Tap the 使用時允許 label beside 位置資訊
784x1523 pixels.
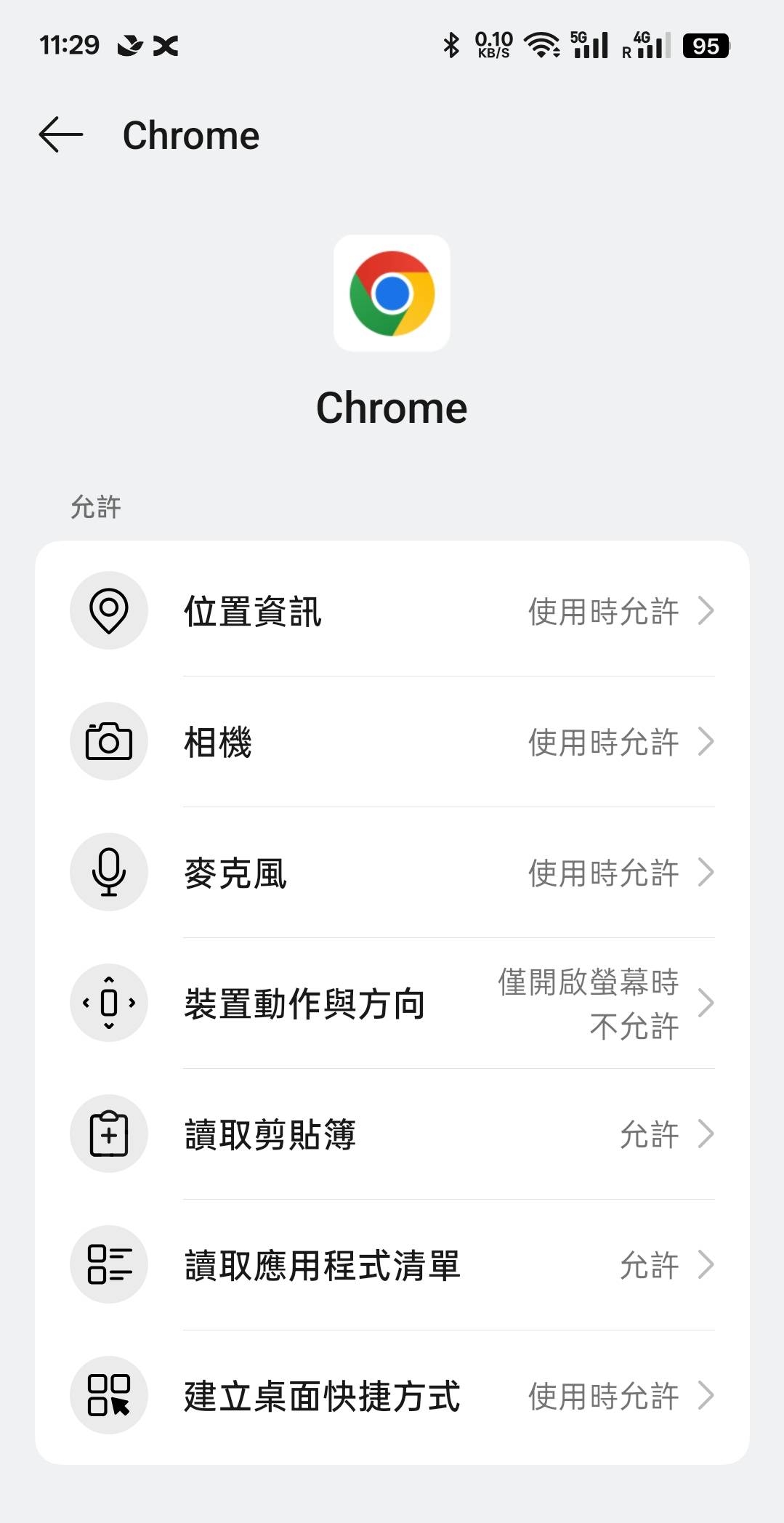[x=603, y=610]
